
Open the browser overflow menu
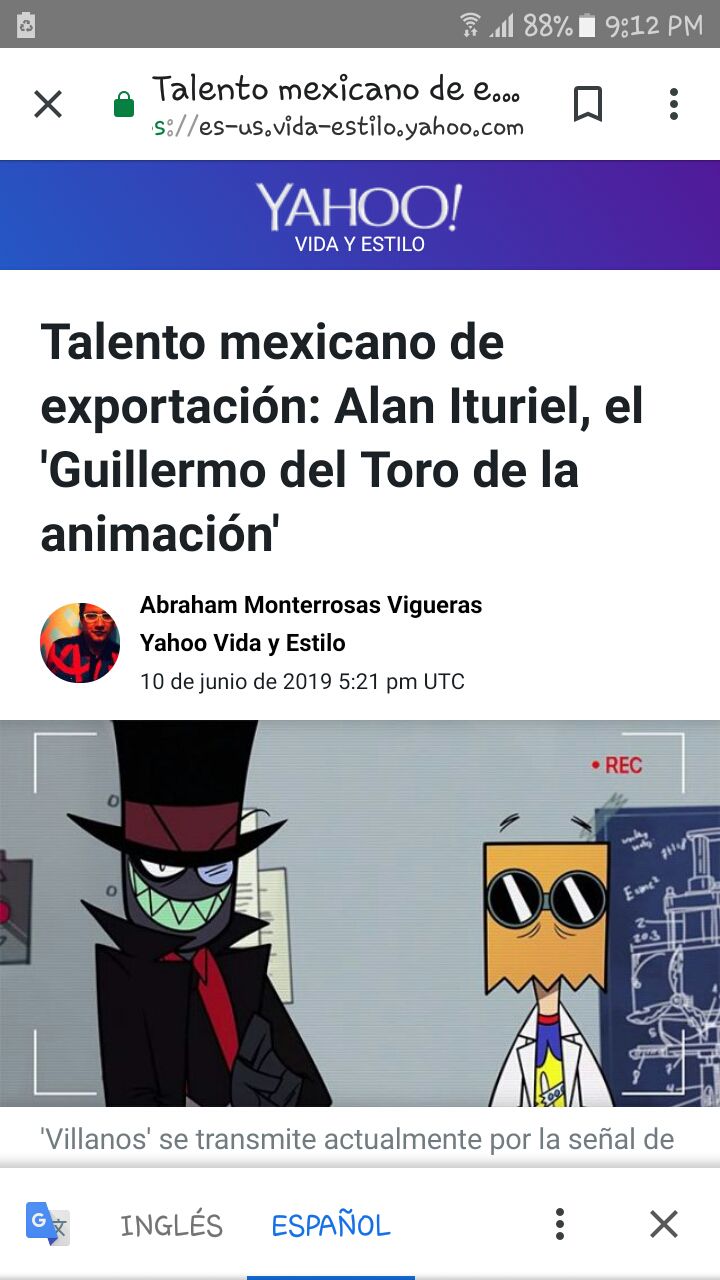pos(674,104)
